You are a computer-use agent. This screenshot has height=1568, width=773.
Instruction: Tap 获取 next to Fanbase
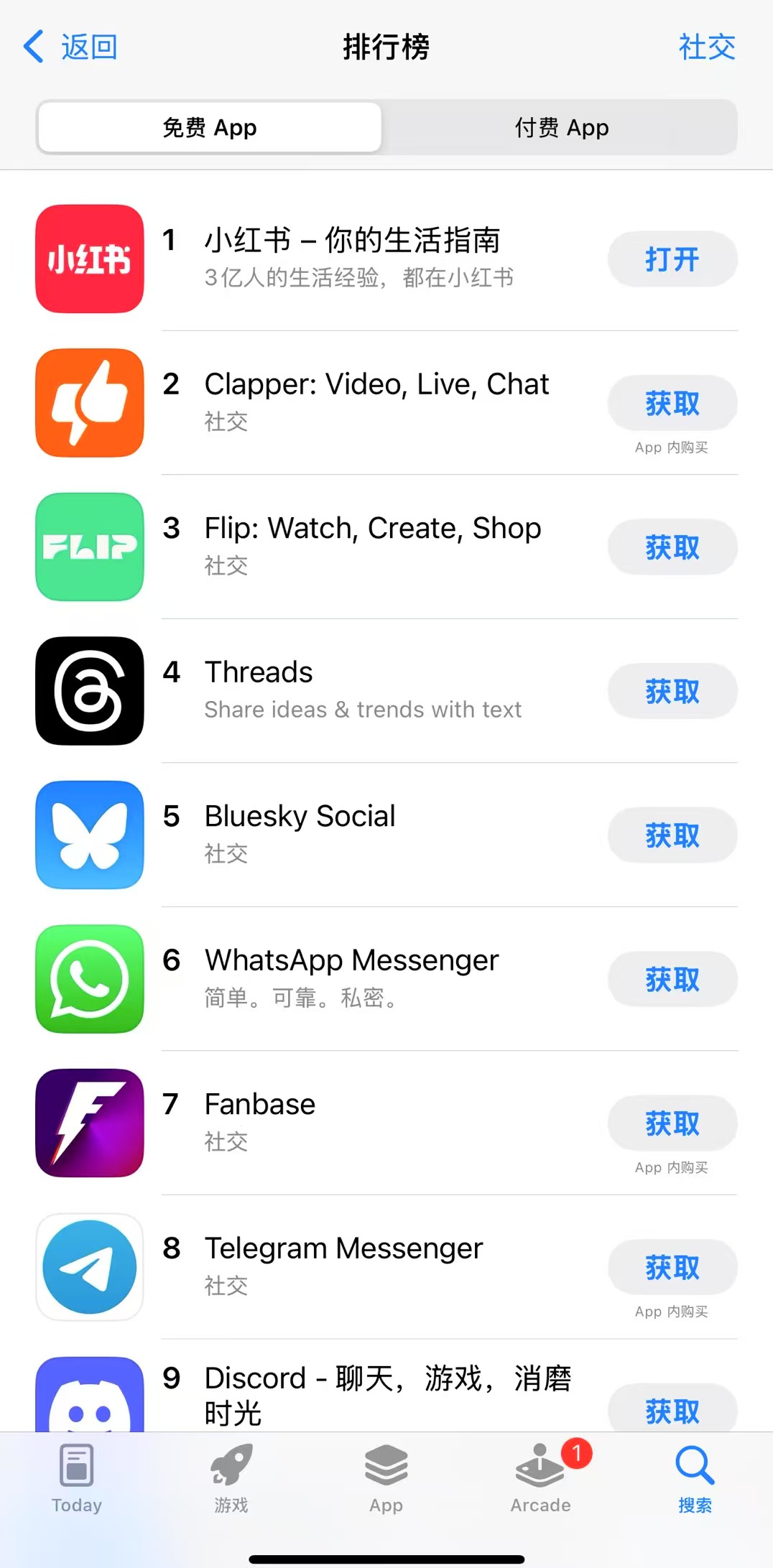[672, 1123]
